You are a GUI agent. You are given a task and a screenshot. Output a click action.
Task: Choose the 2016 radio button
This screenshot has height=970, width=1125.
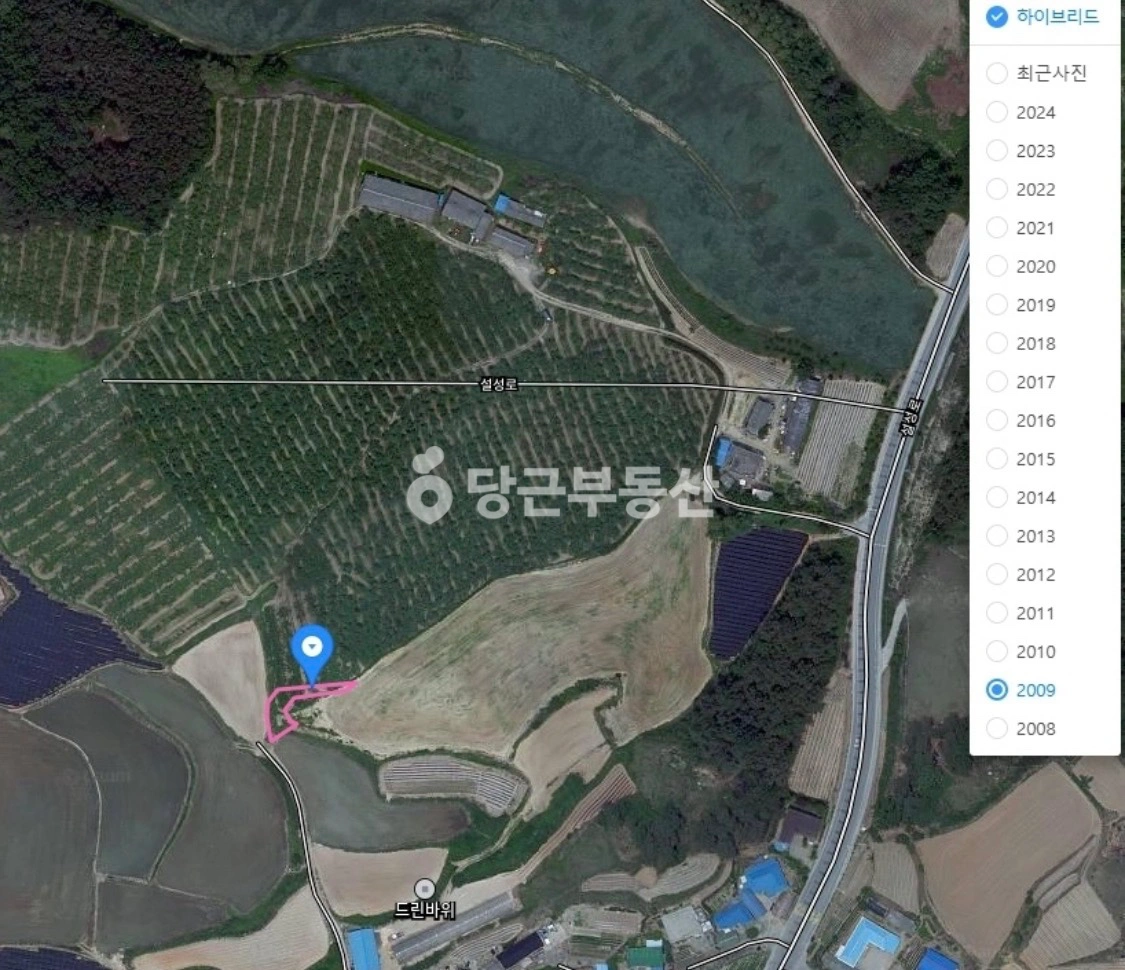pos(997,420)
